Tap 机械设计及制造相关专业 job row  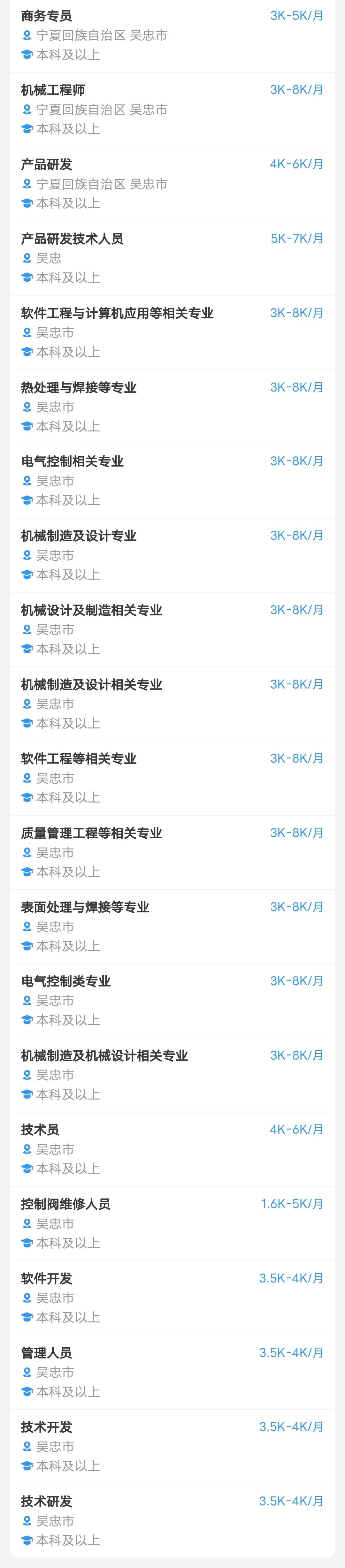point(172,629)
